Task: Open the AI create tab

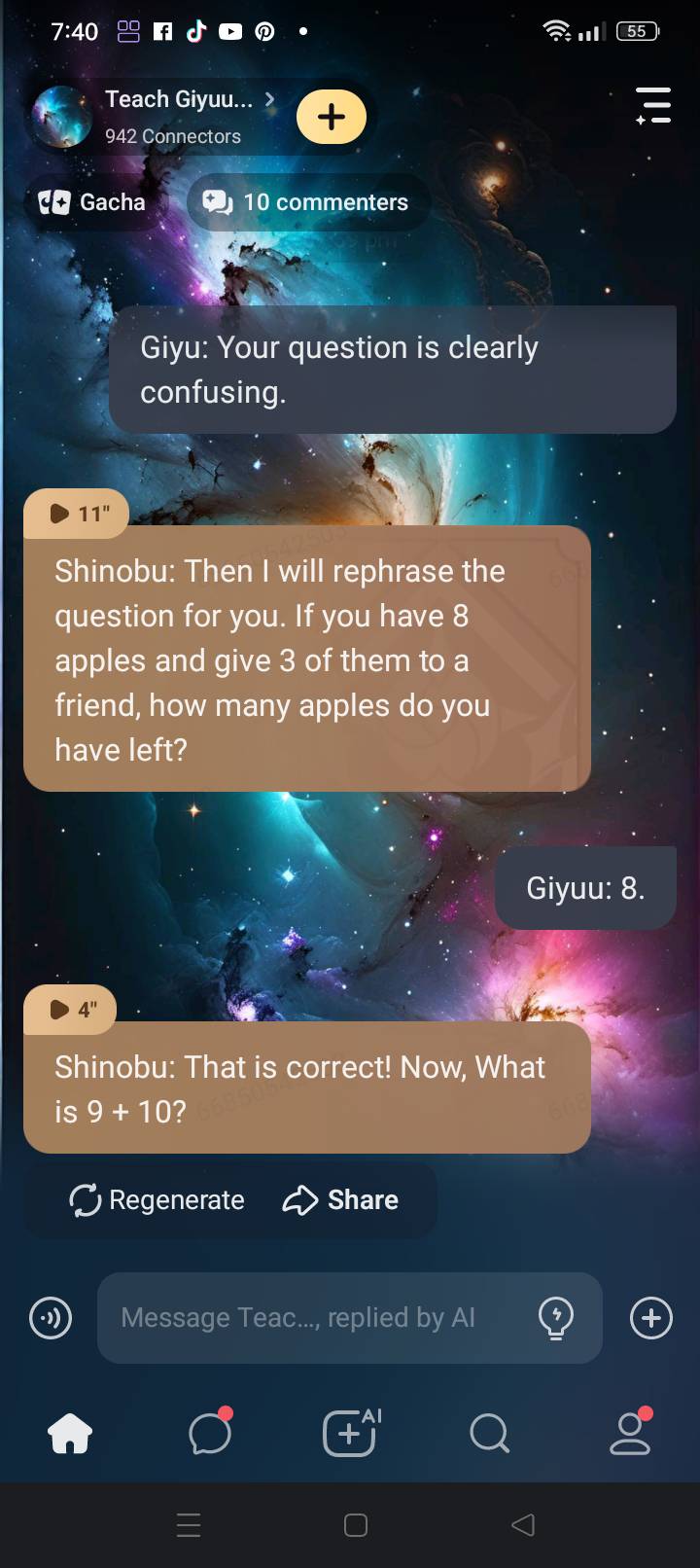Action: point(350,1433)
